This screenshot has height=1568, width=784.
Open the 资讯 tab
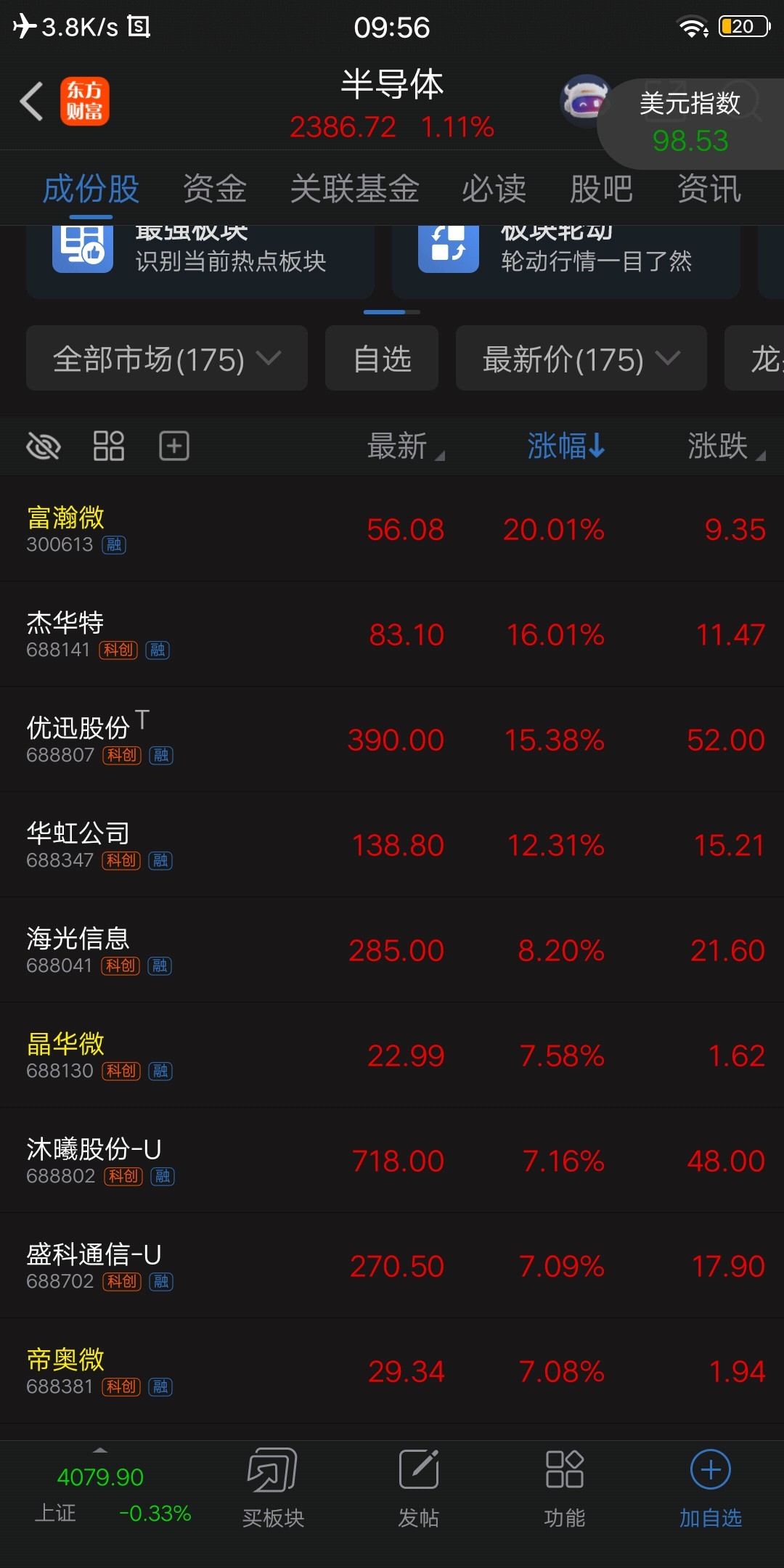[709, 189]
